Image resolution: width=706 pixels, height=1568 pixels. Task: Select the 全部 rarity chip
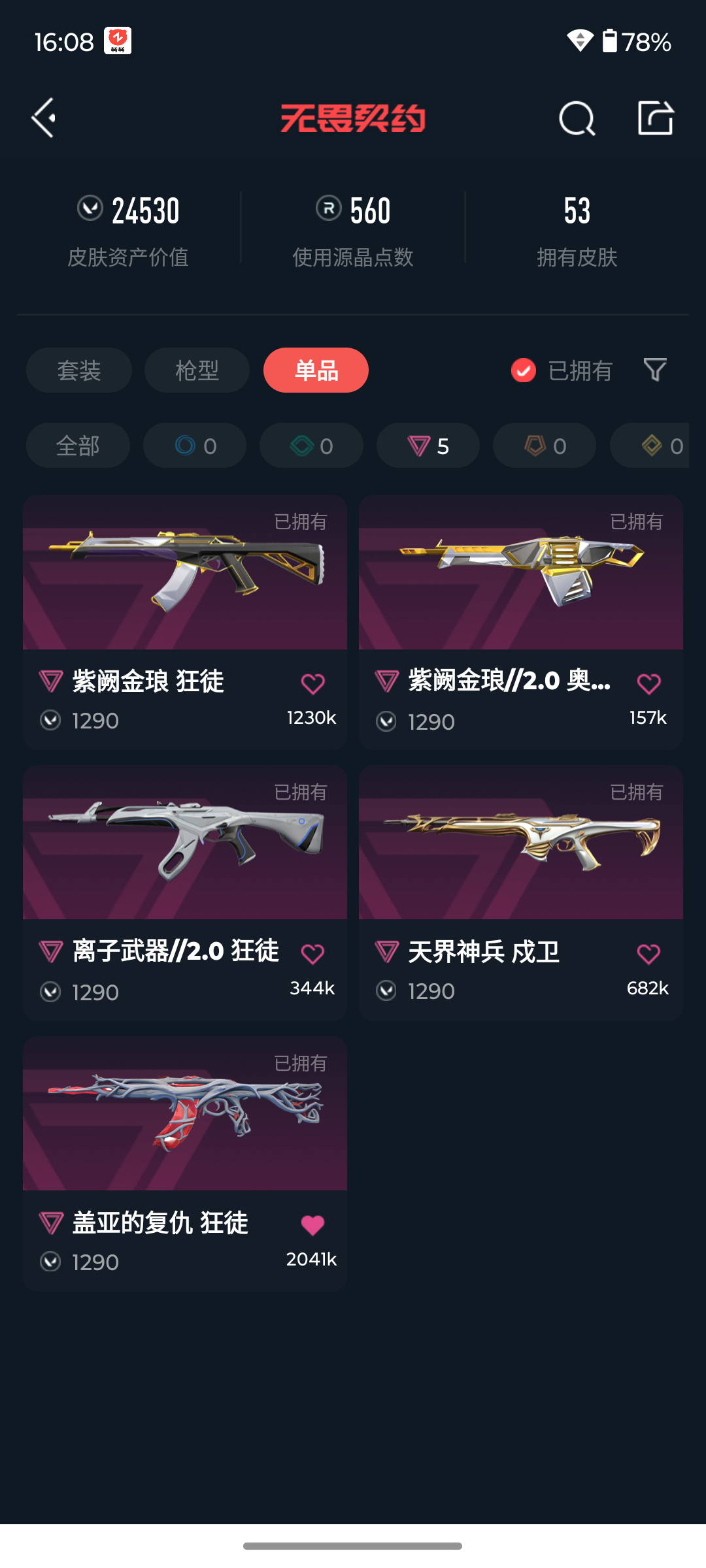pos(78,446)
